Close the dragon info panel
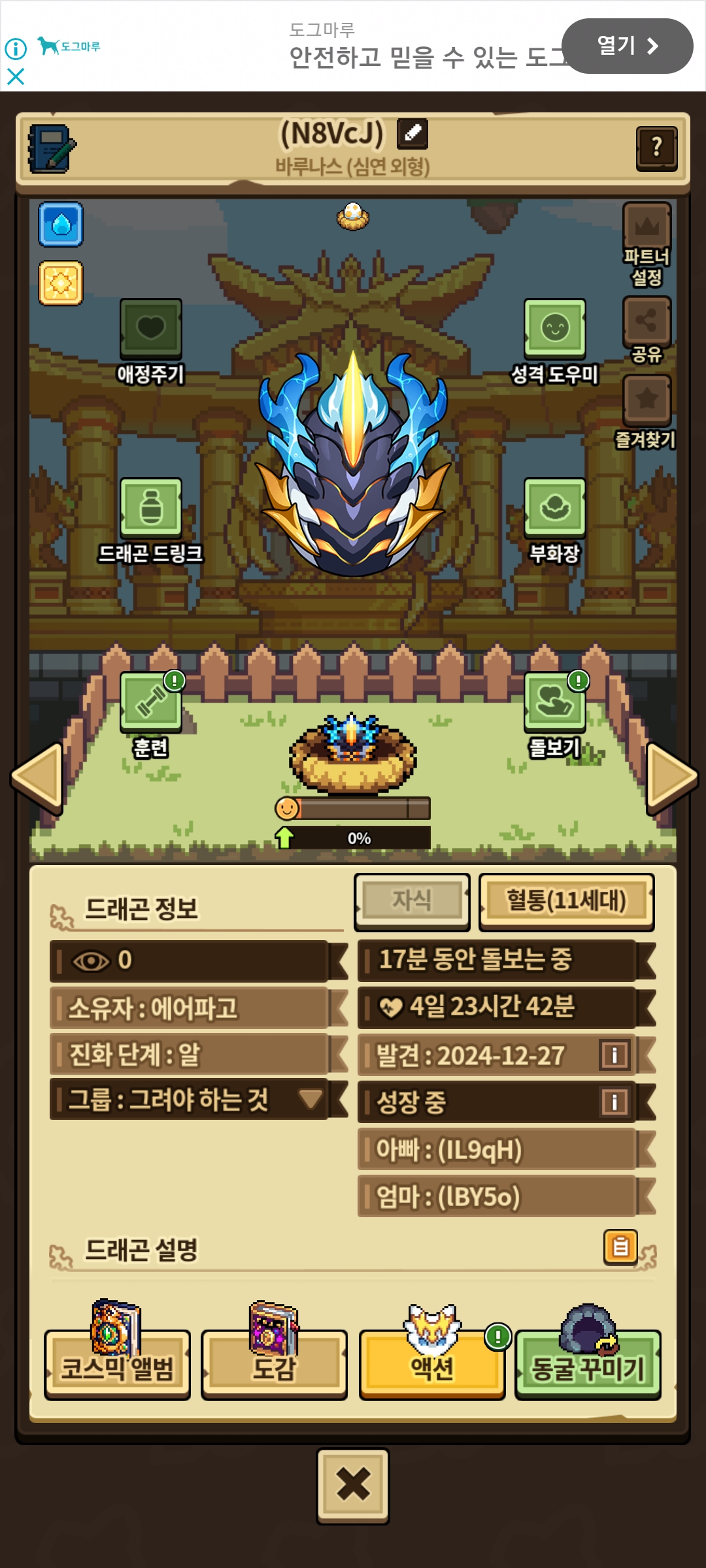The height and width of the screenshot is (1568, 706). (x=353, y=1485)
